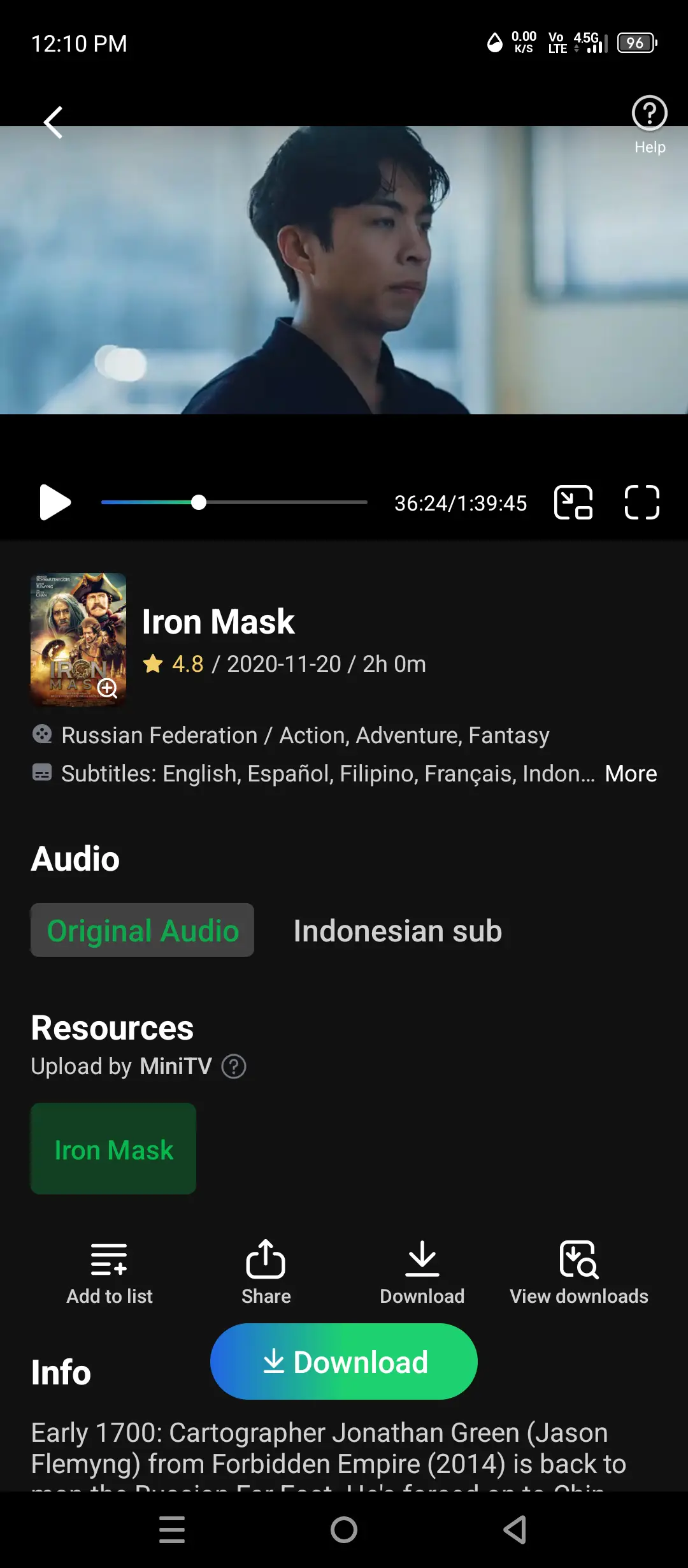688x1568 pixels.
Task: Open recent apps from navigation bar
Action: 172,1529
